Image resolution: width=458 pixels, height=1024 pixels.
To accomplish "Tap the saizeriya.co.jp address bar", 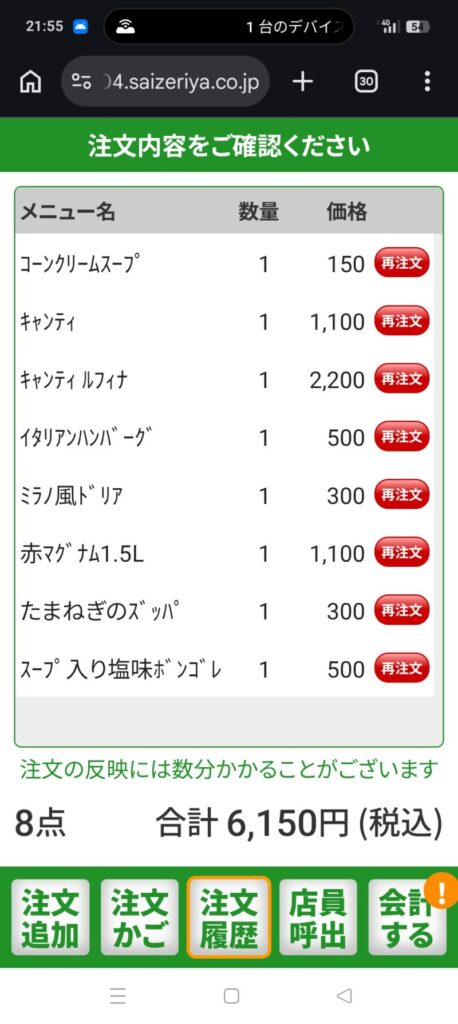I will 165,82.
